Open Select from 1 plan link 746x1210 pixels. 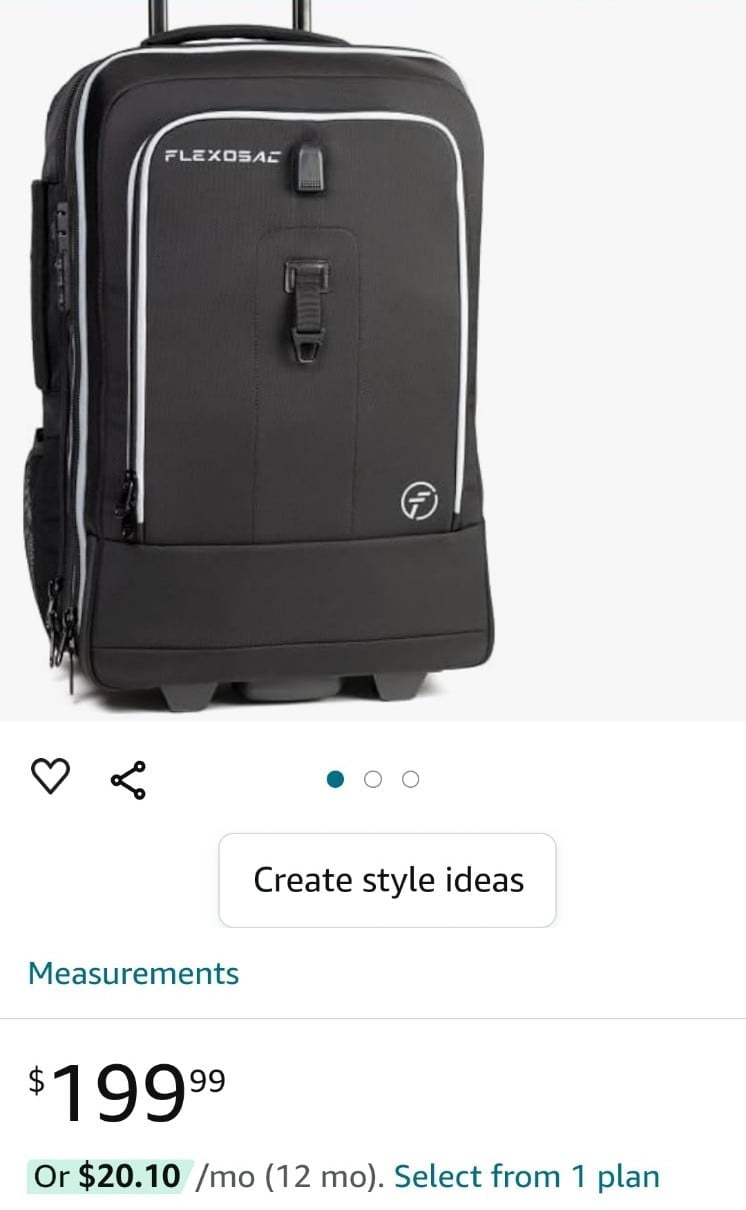click(x=527, y=1177)
